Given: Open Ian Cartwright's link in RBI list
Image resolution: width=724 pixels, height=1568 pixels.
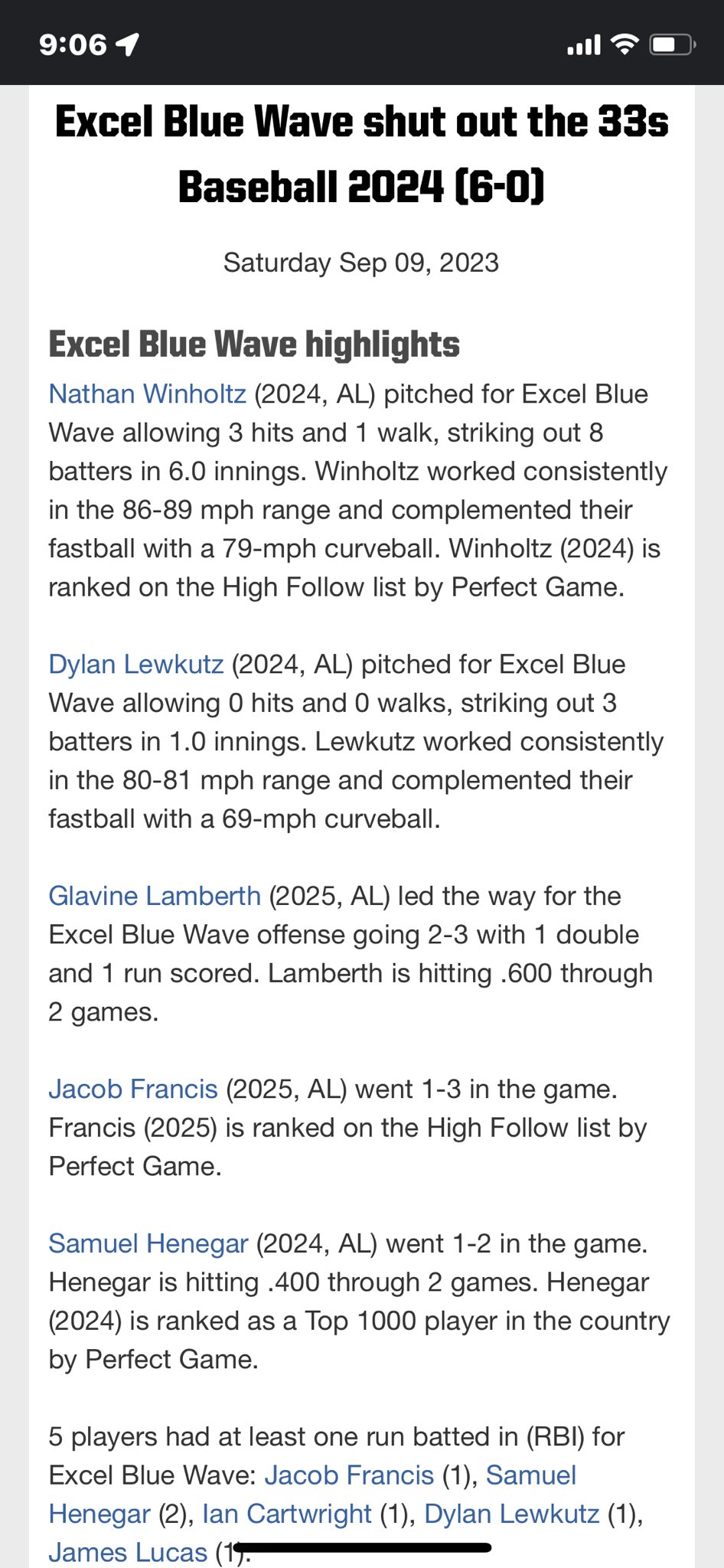Looking at the screenshot, I should [287, 1514].
